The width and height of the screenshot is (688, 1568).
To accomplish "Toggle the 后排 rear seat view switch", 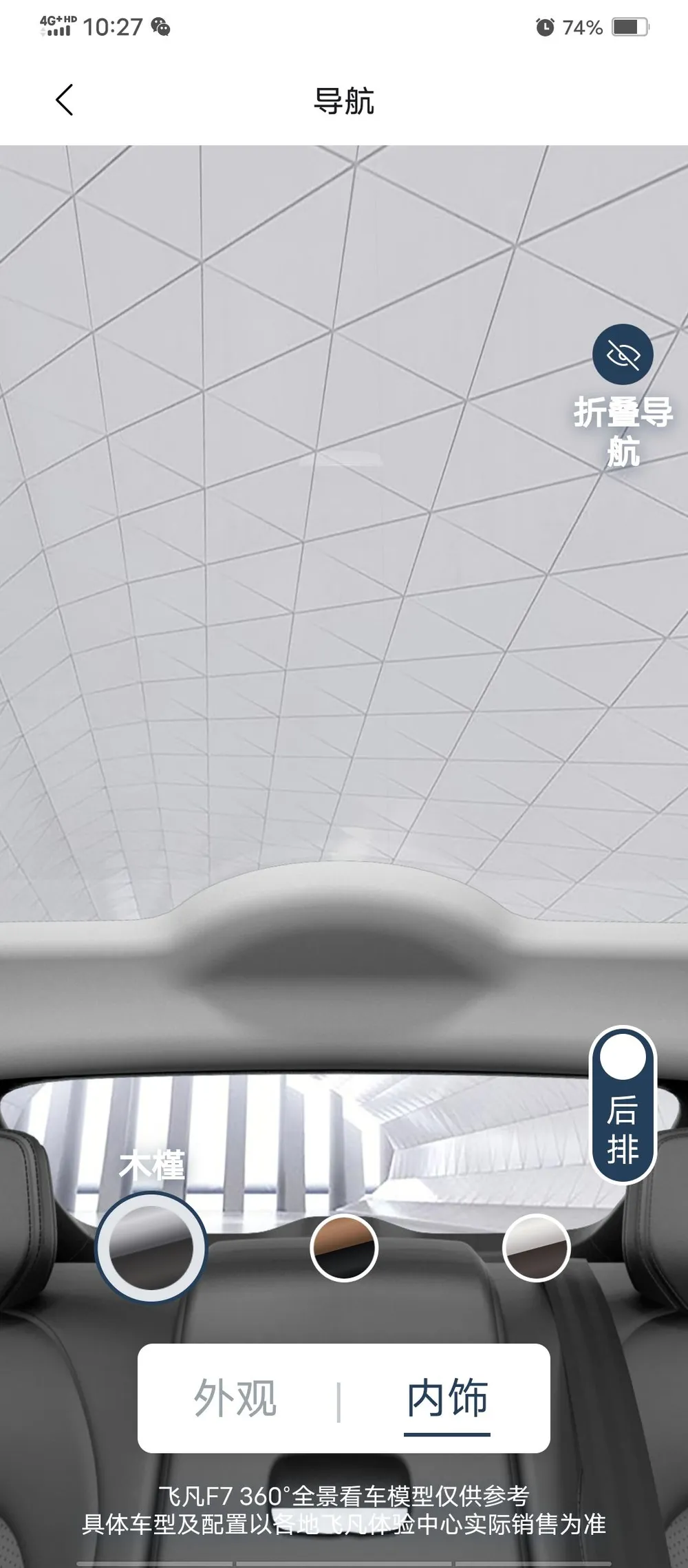I will click(623, 1105).
